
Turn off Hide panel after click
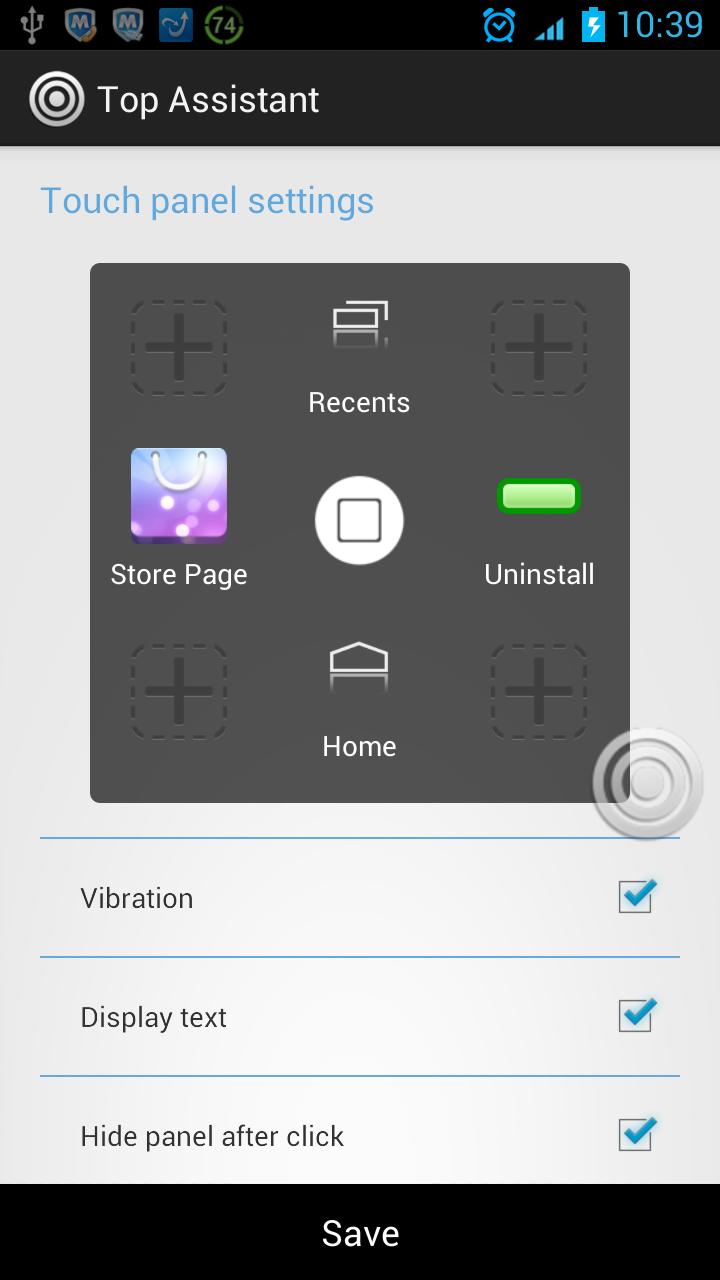tap(635, 1135)
